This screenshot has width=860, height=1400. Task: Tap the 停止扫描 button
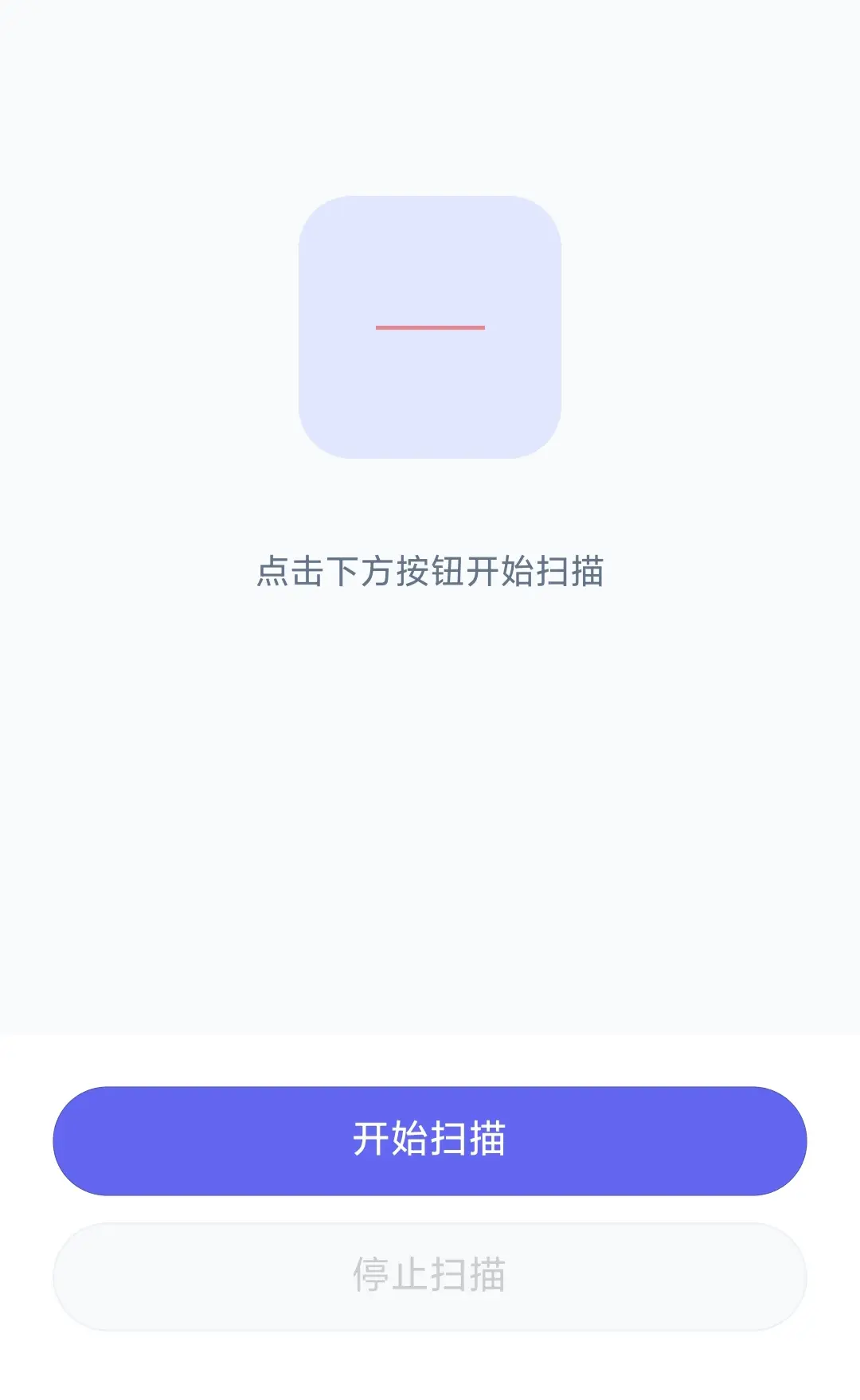click(430, 1276)
